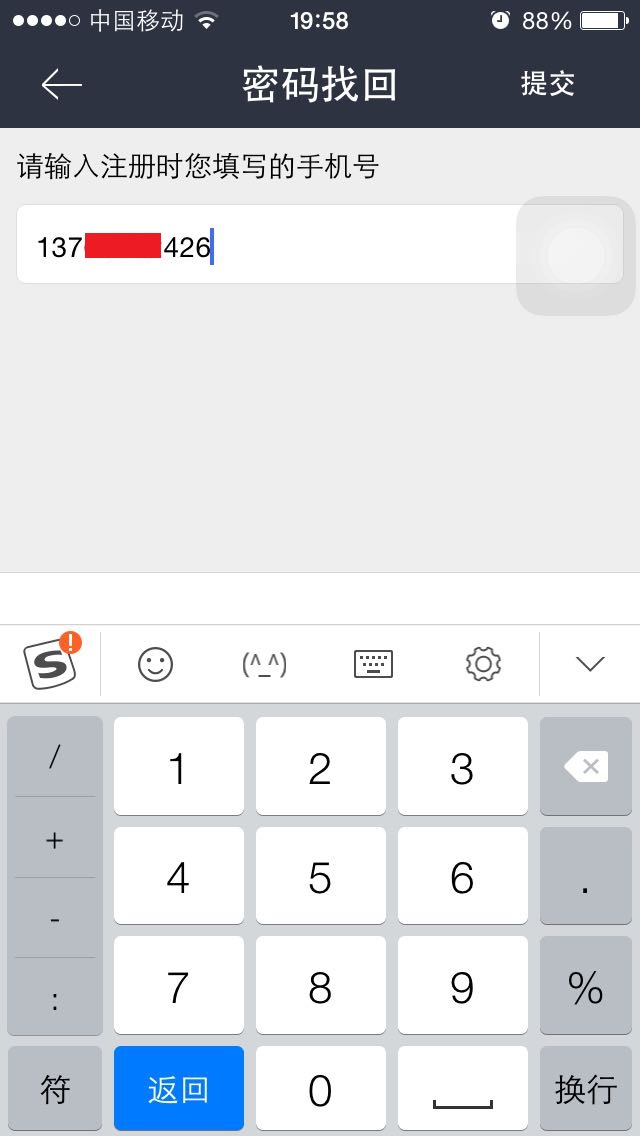Tap the AssistiveTouch floating button
The height and width of the screenshot is (1136, 640).
pyautogui.click(x=575, y=256)
